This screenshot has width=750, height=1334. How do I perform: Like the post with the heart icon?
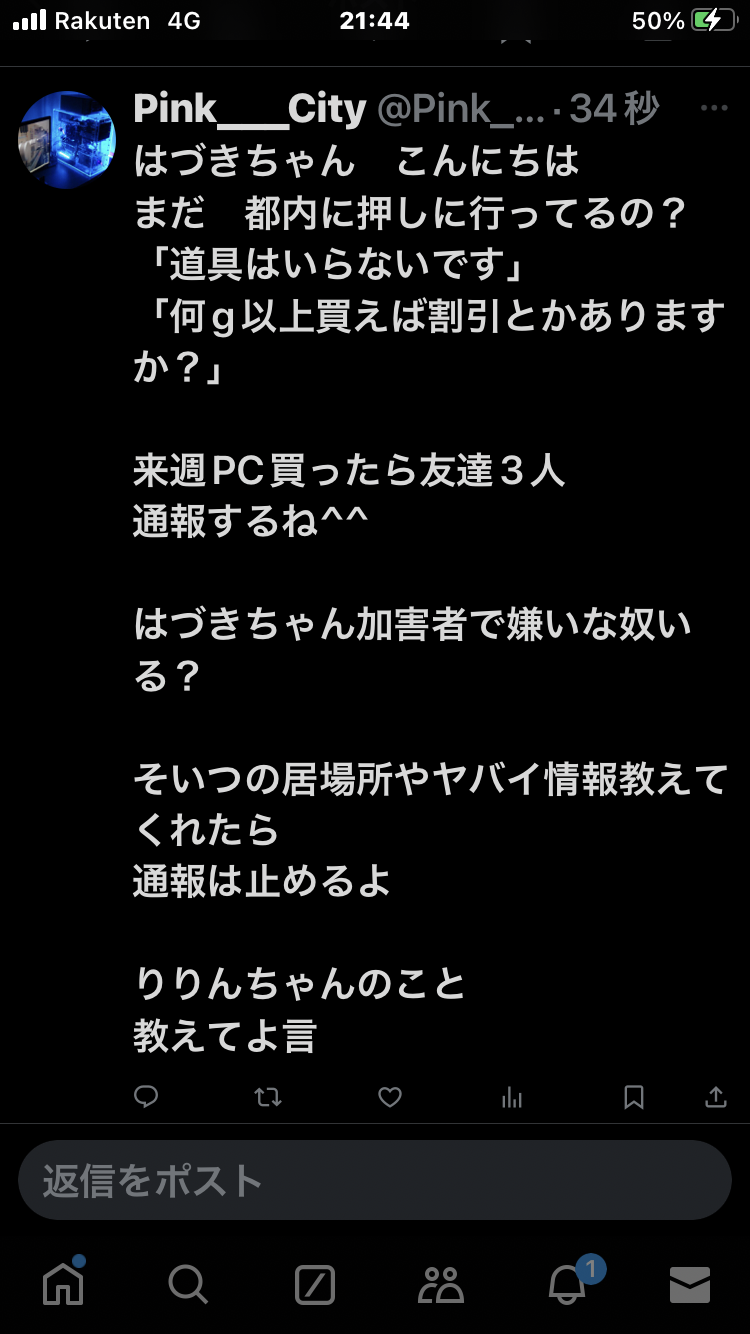tap(390, 1097)
